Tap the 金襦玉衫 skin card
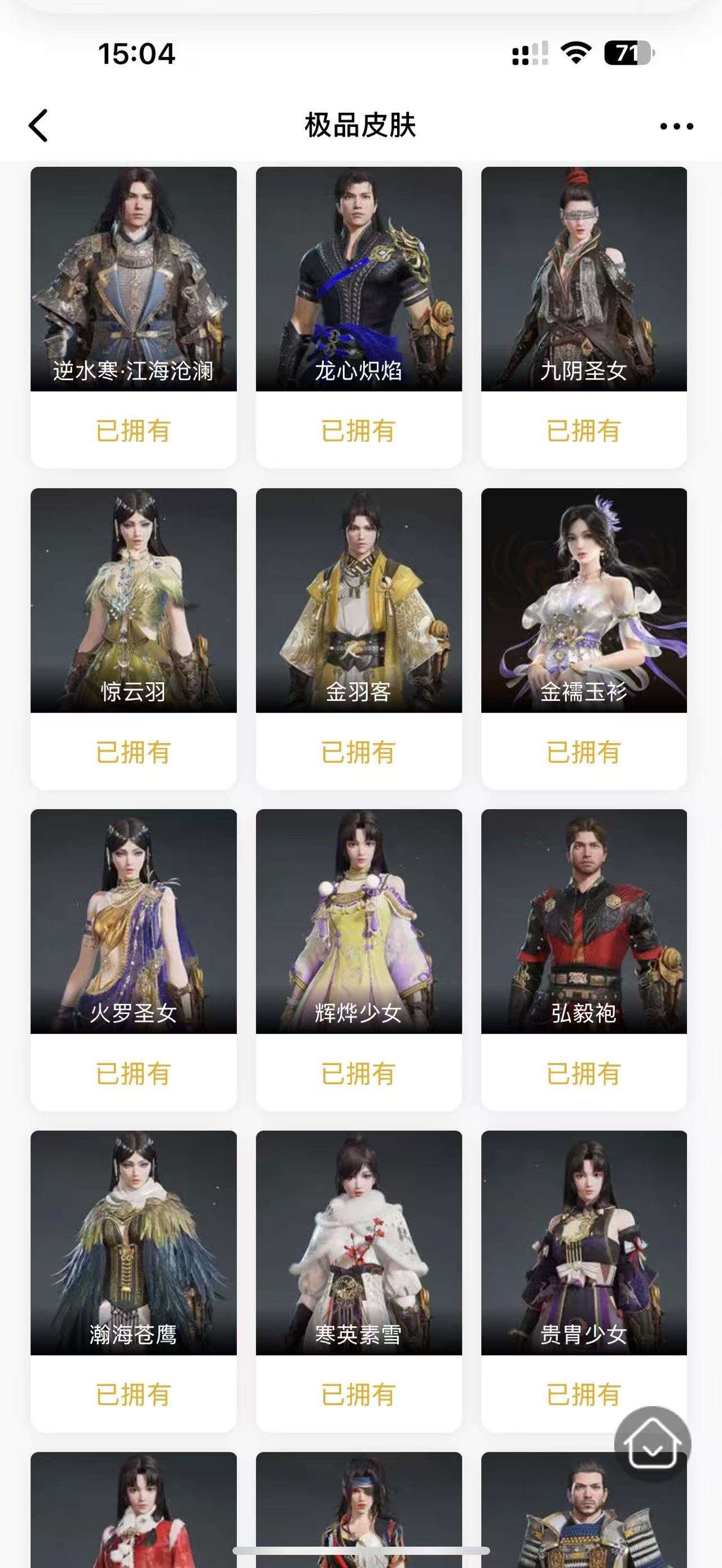The height and width of the screenshot is (1568, 722). coord(584,601)
